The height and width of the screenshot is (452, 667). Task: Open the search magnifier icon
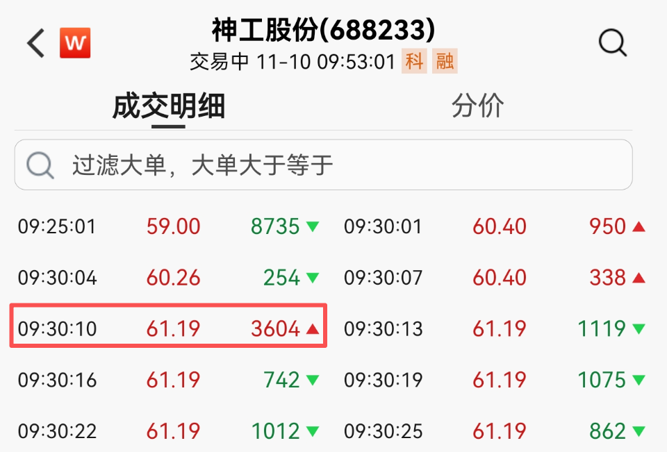(x=612, y=43)
